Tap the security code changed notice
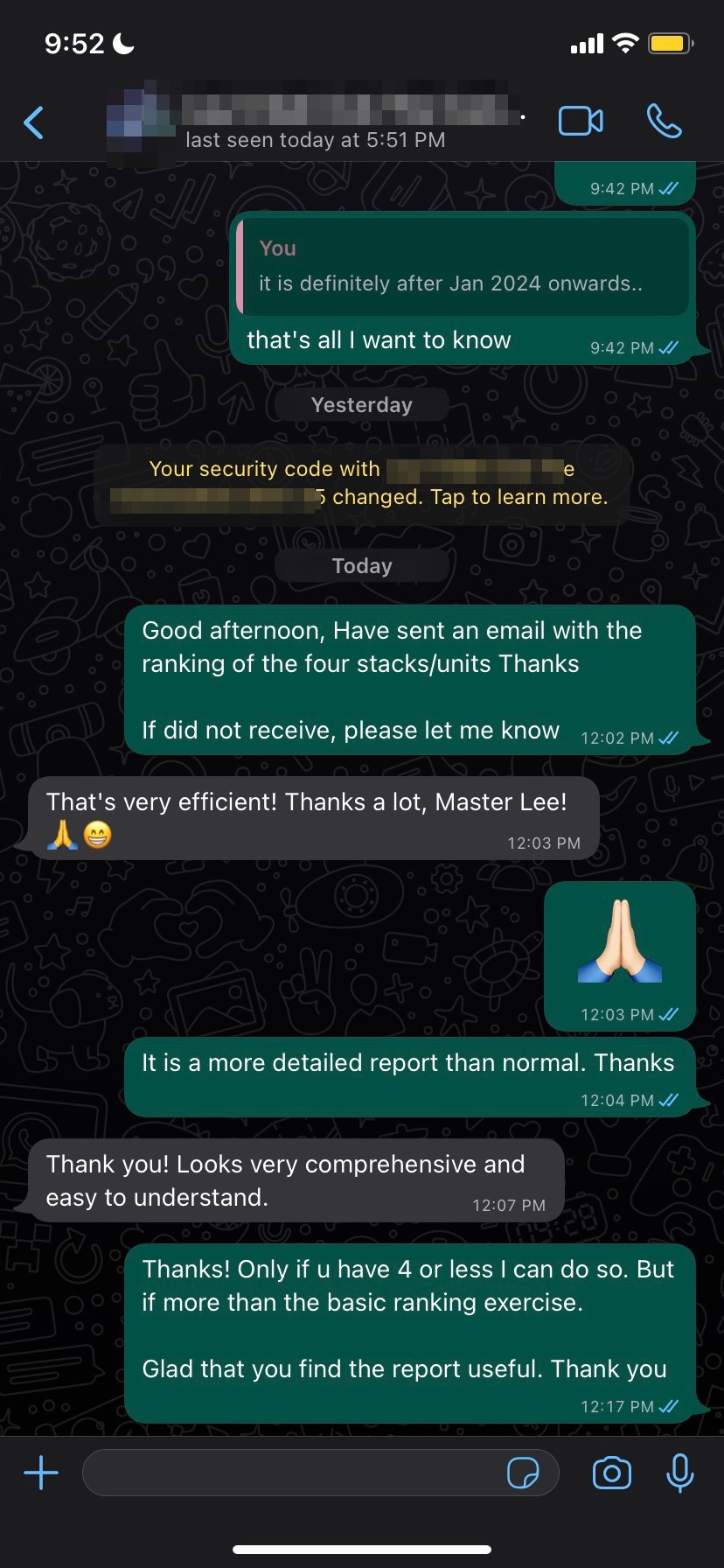Viewport: 724px width, 1568px height. tap(362, 483)
